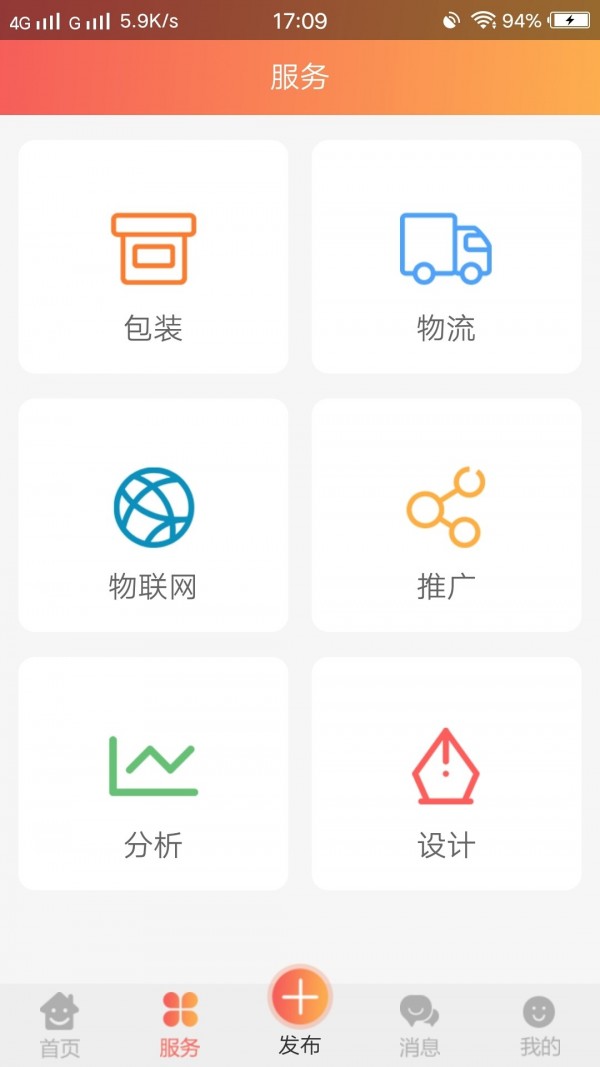Open the 包装 packaging service card

point(153,257)
